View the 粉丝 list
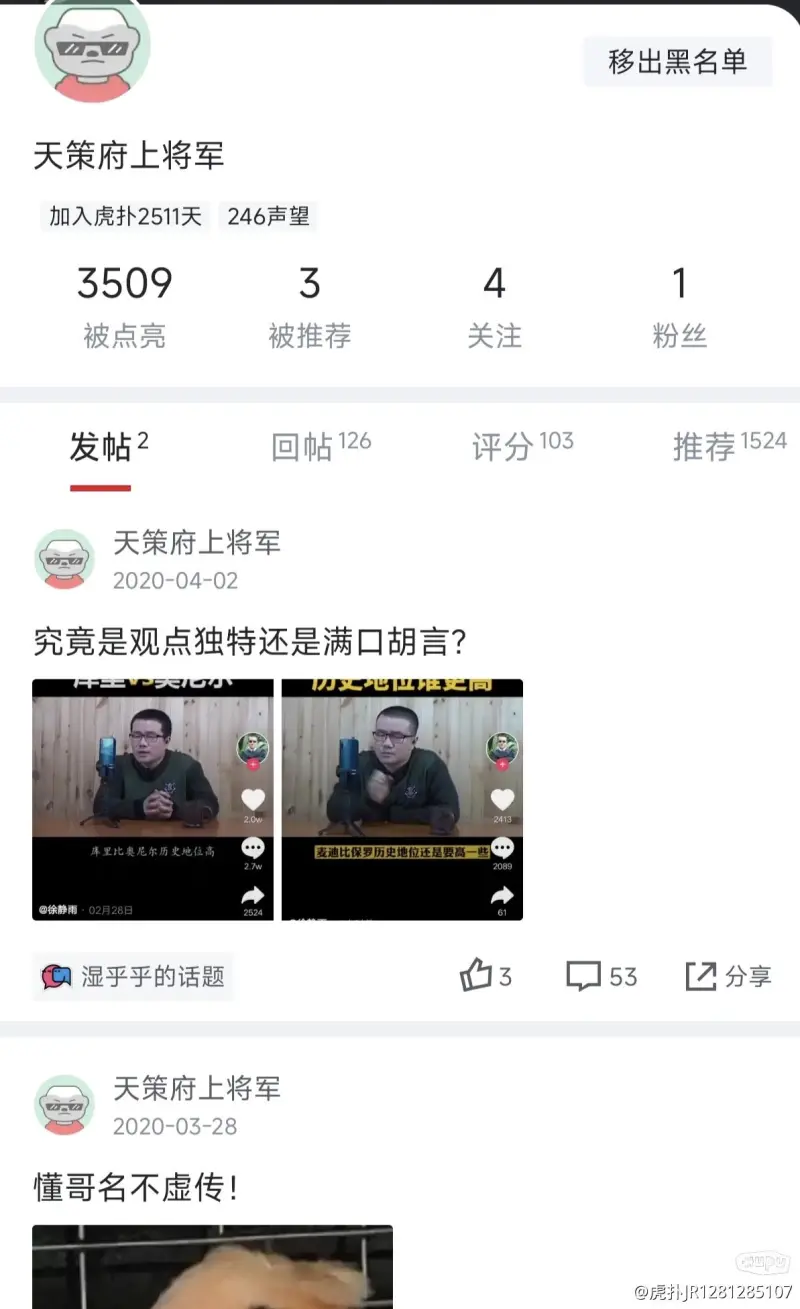The height and width of the screenshot is (1309, 800). [x=679, y=307]
